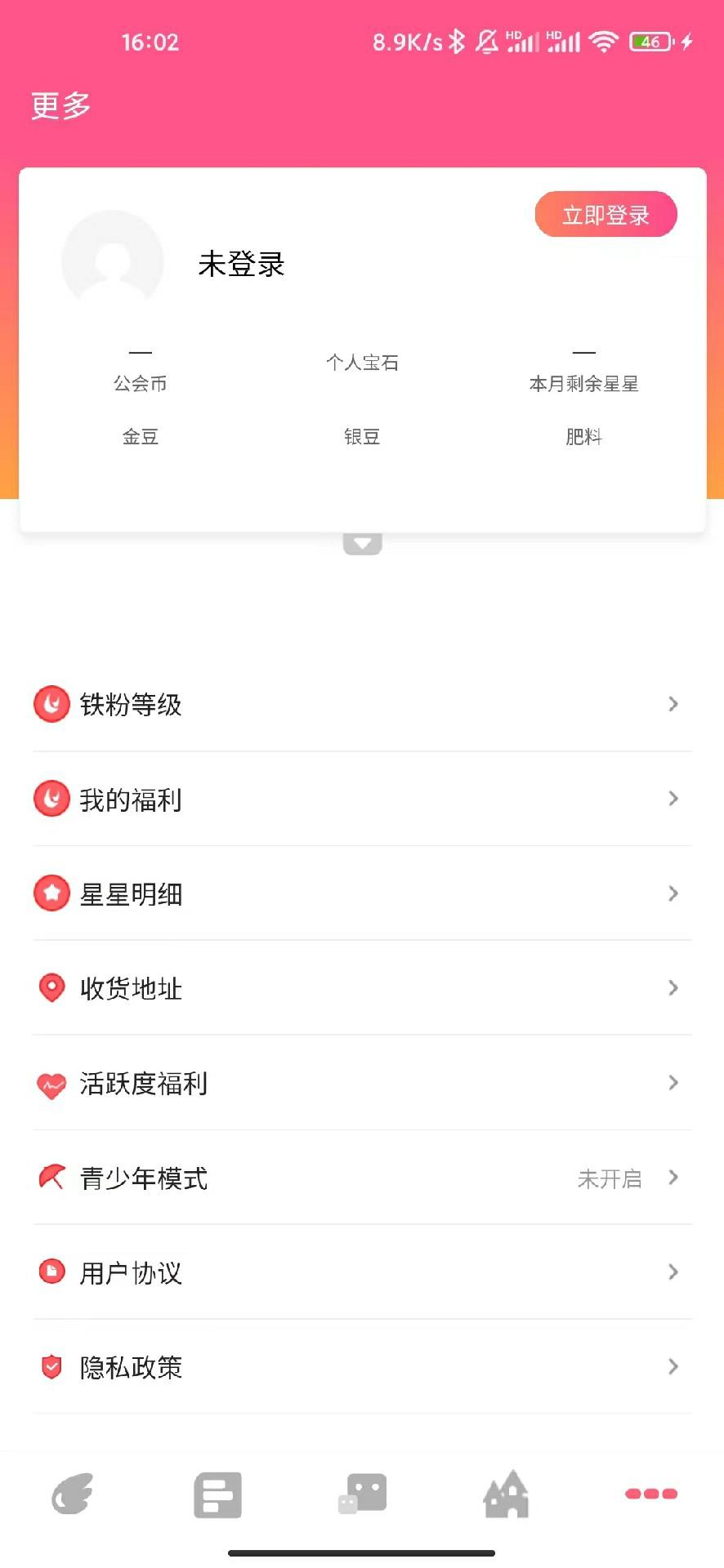
Task: Open 隐私政策 via its right chevron
Action: 673,1367
